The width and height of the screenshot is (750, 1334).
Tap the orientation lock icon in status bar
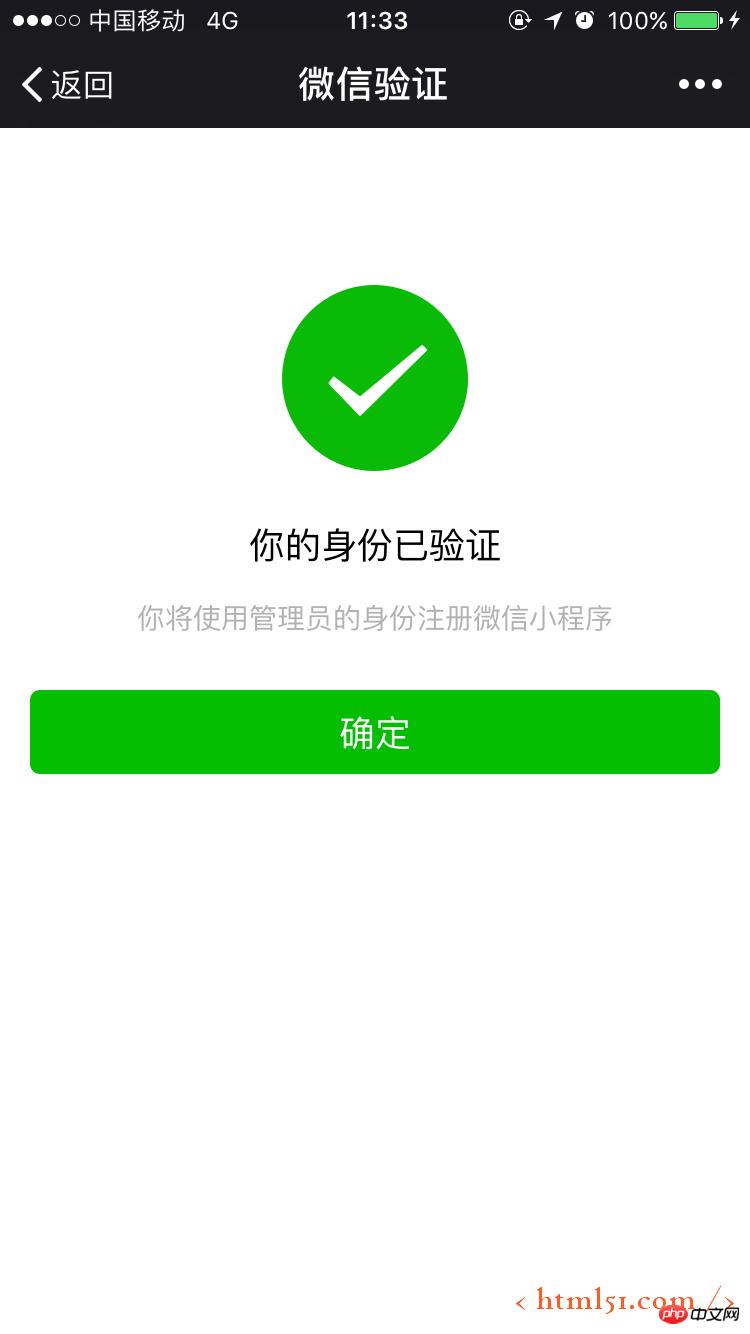coord(521,19)
